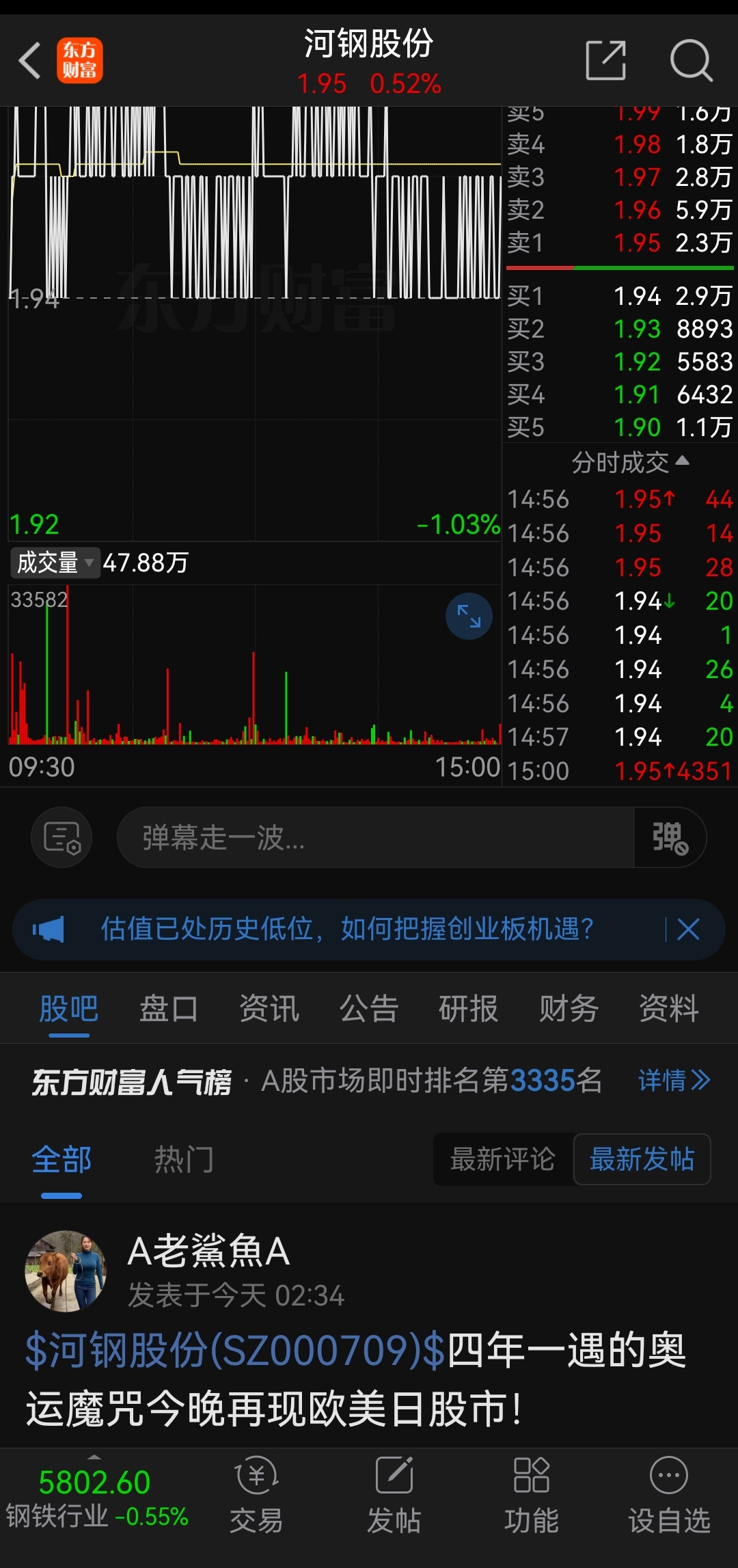Add stock via 设自选
Image resolution: width=738 pixels, height=1568 pixels.
(x=670, y=1497)
